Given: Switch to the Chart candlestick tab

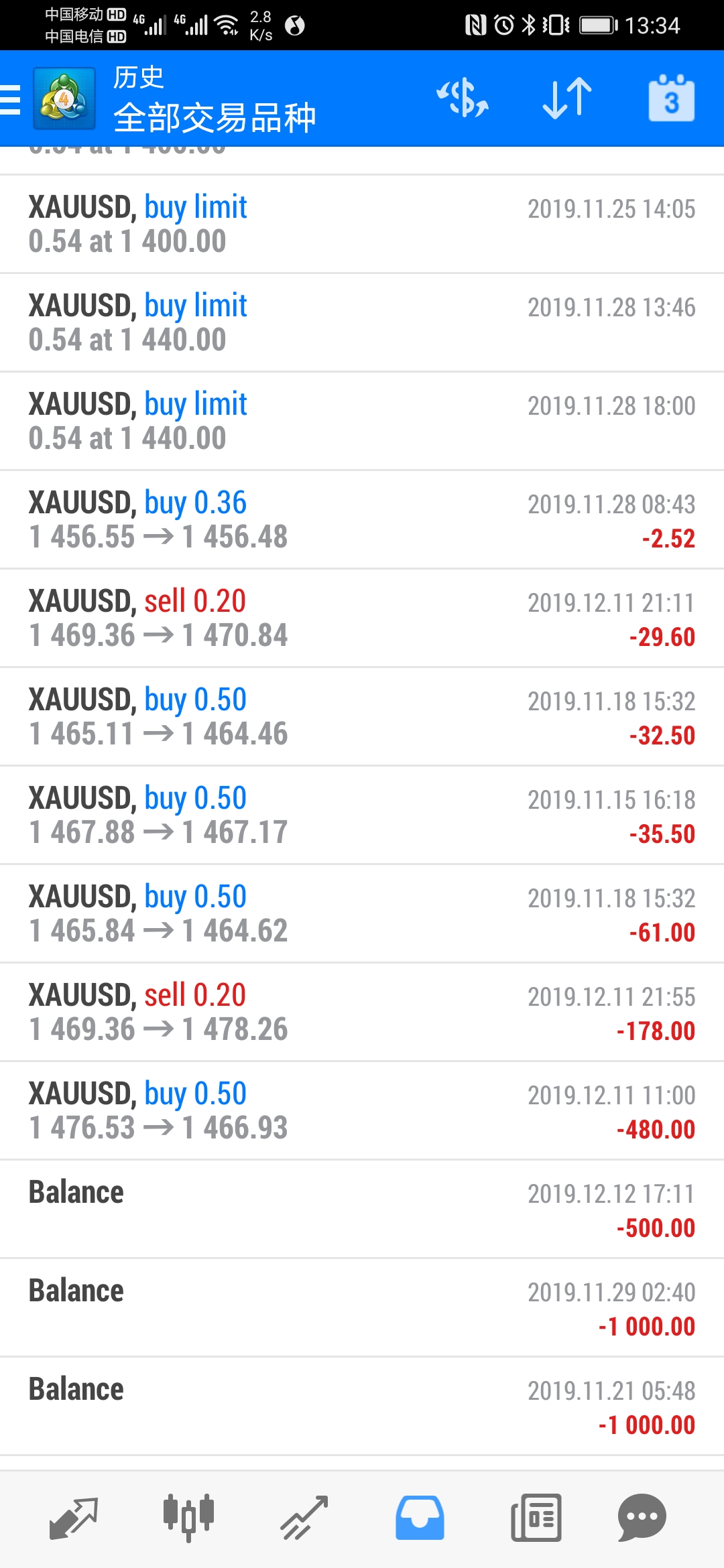Looking at the screenshot, I should [188, 1518].
